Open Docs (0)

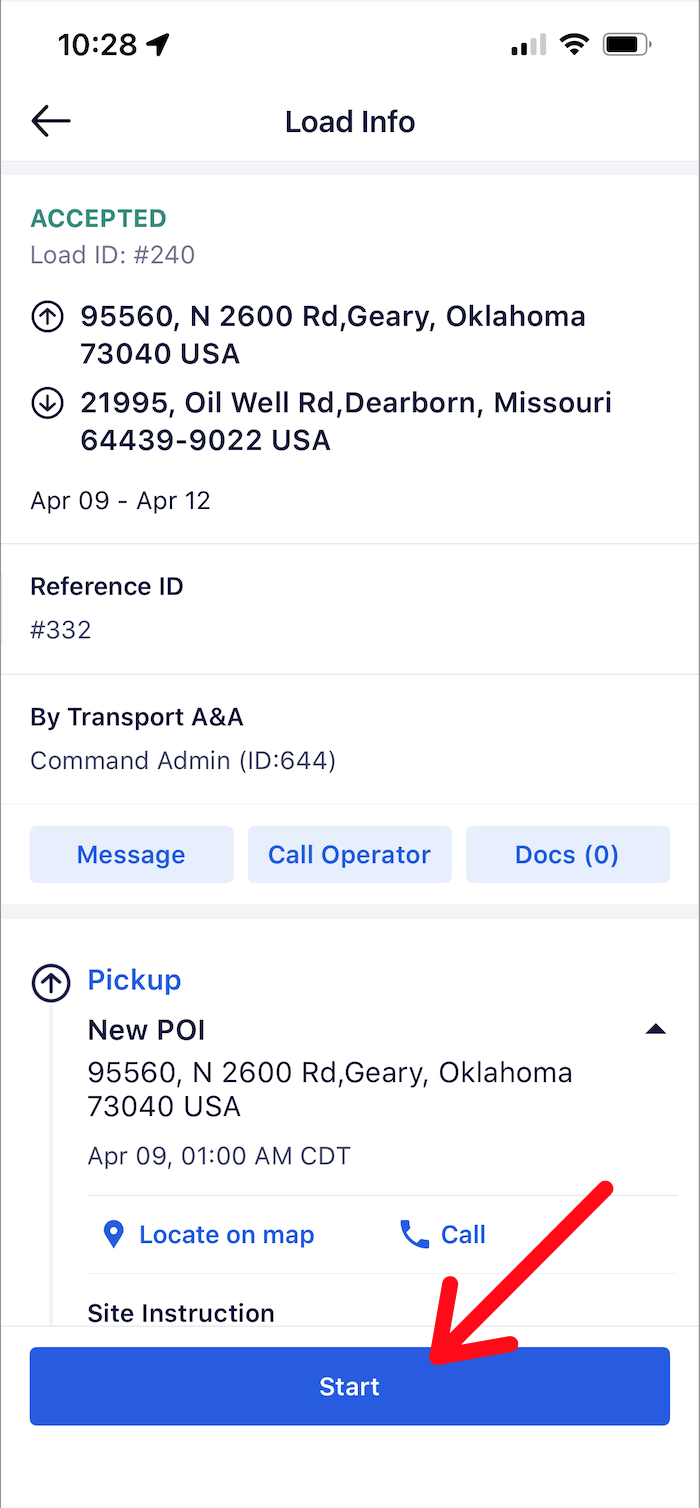[x=567, y=854]
